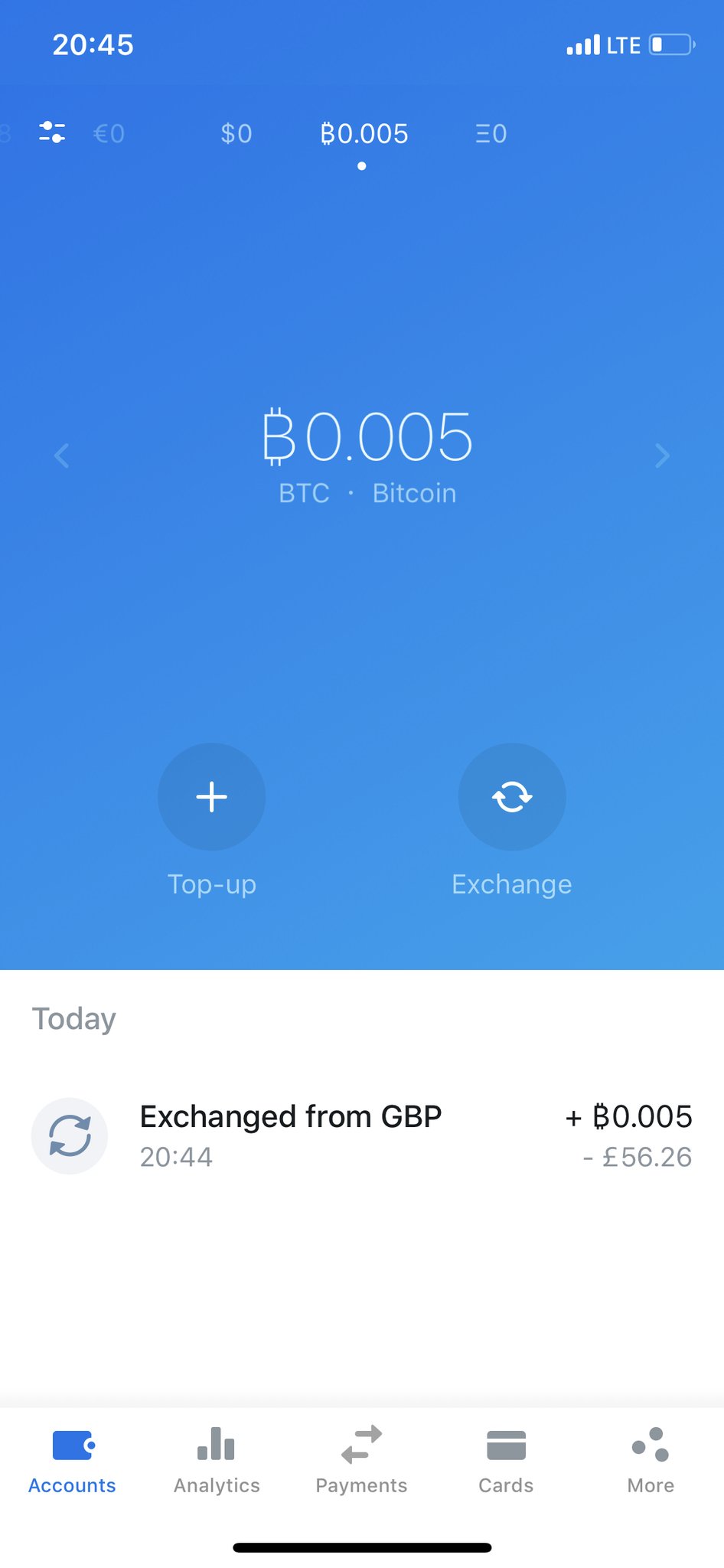This screenshot has height=1568, width=724.
Task: Open the More tab
Action: [x=651, y=1459]
